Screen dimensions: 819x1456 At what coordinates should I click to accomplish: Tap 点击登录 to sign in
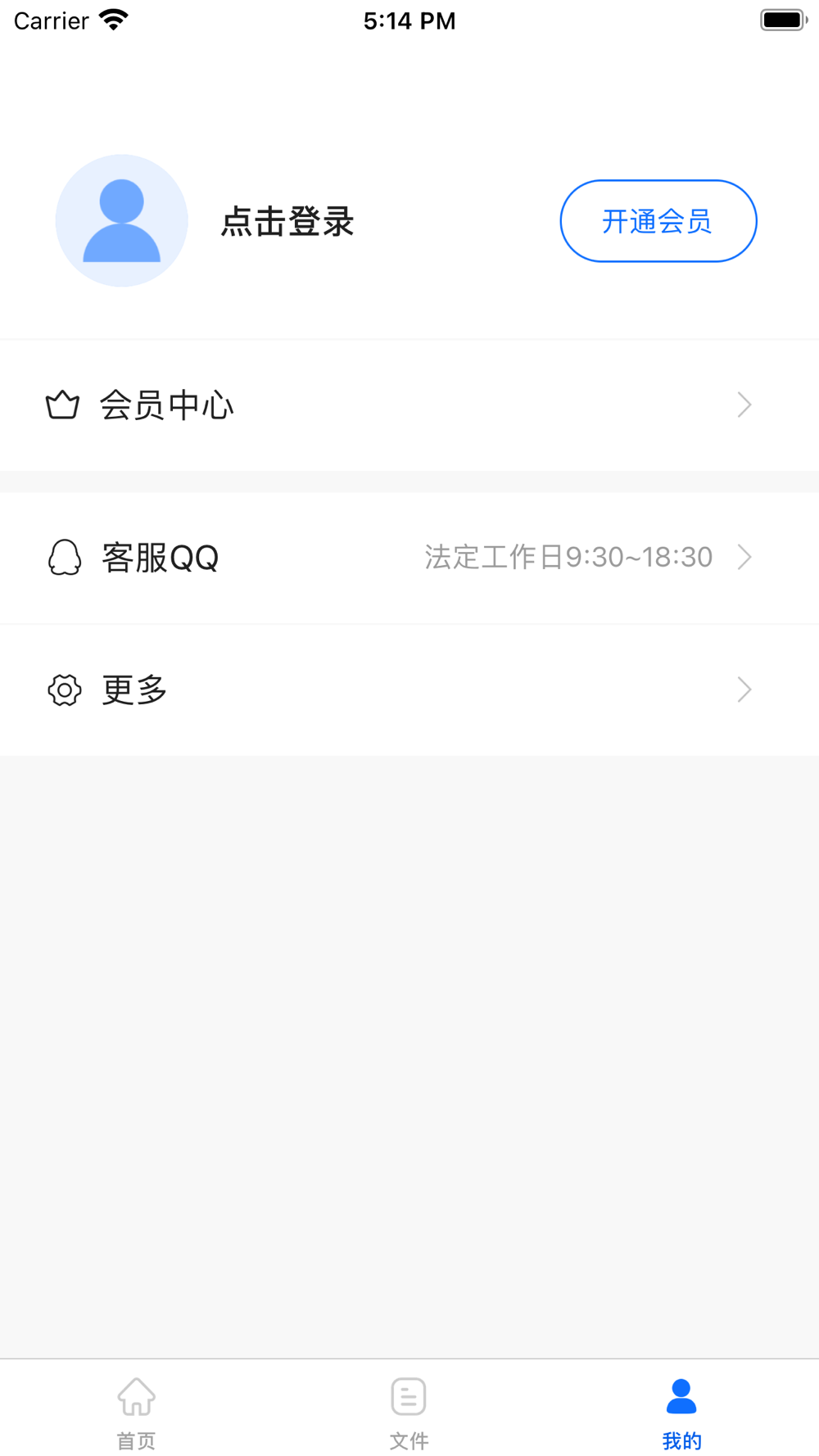coord(287,222)
